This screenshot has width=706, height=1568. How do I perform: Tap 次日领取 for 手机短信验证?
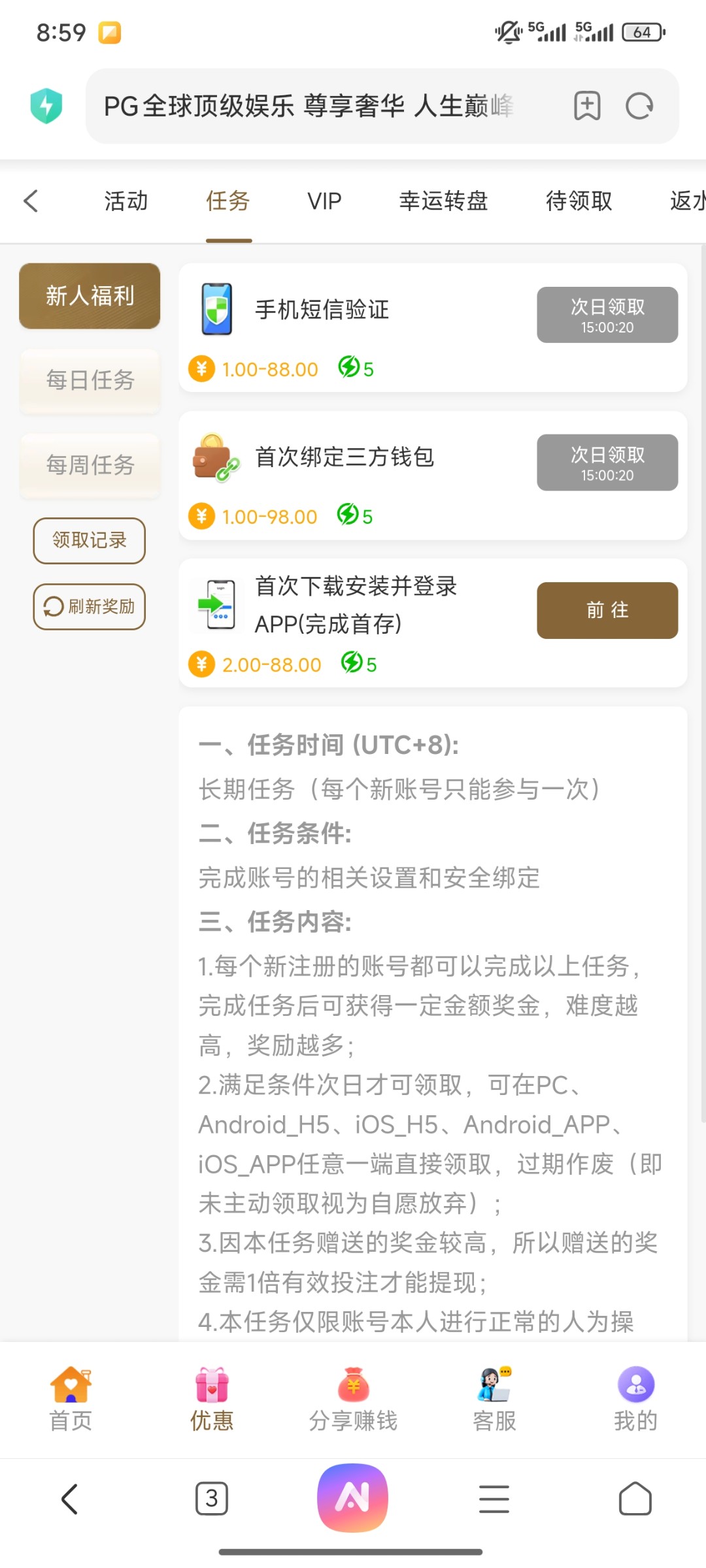[x=607, y=315]
